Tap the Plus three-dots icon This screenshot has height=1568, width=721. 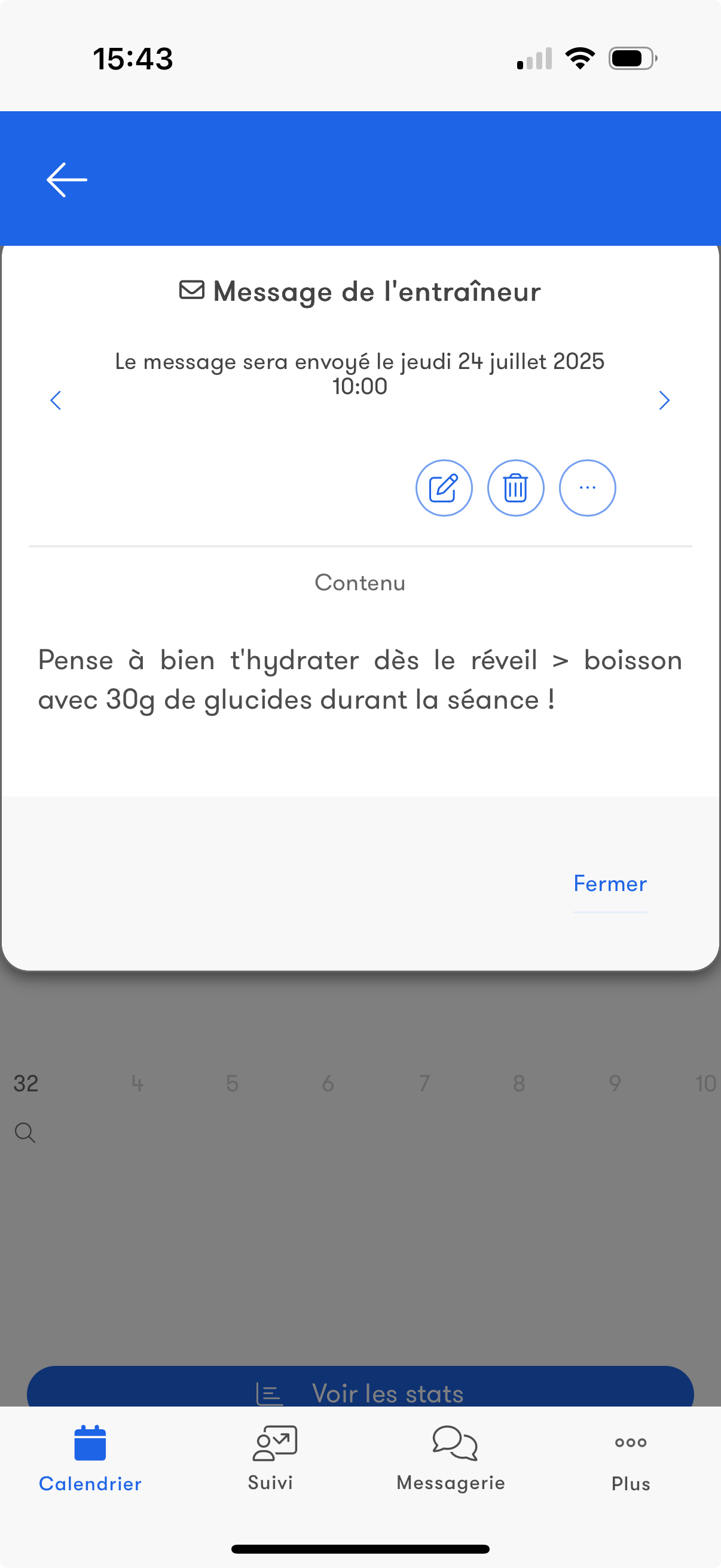click(630, 1441)
